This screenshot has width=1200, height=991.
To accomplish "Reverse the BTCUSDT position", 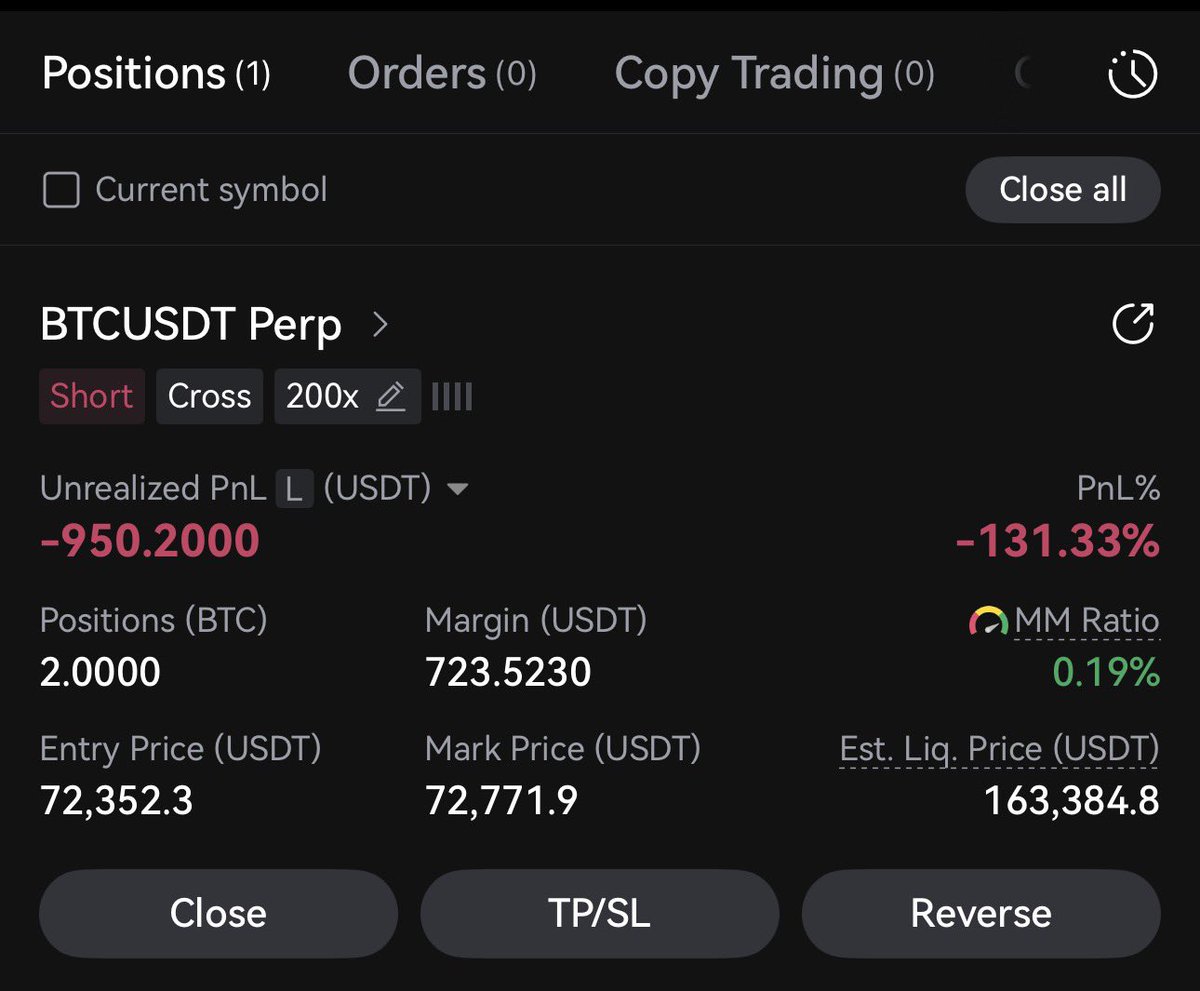I will 980,913.
